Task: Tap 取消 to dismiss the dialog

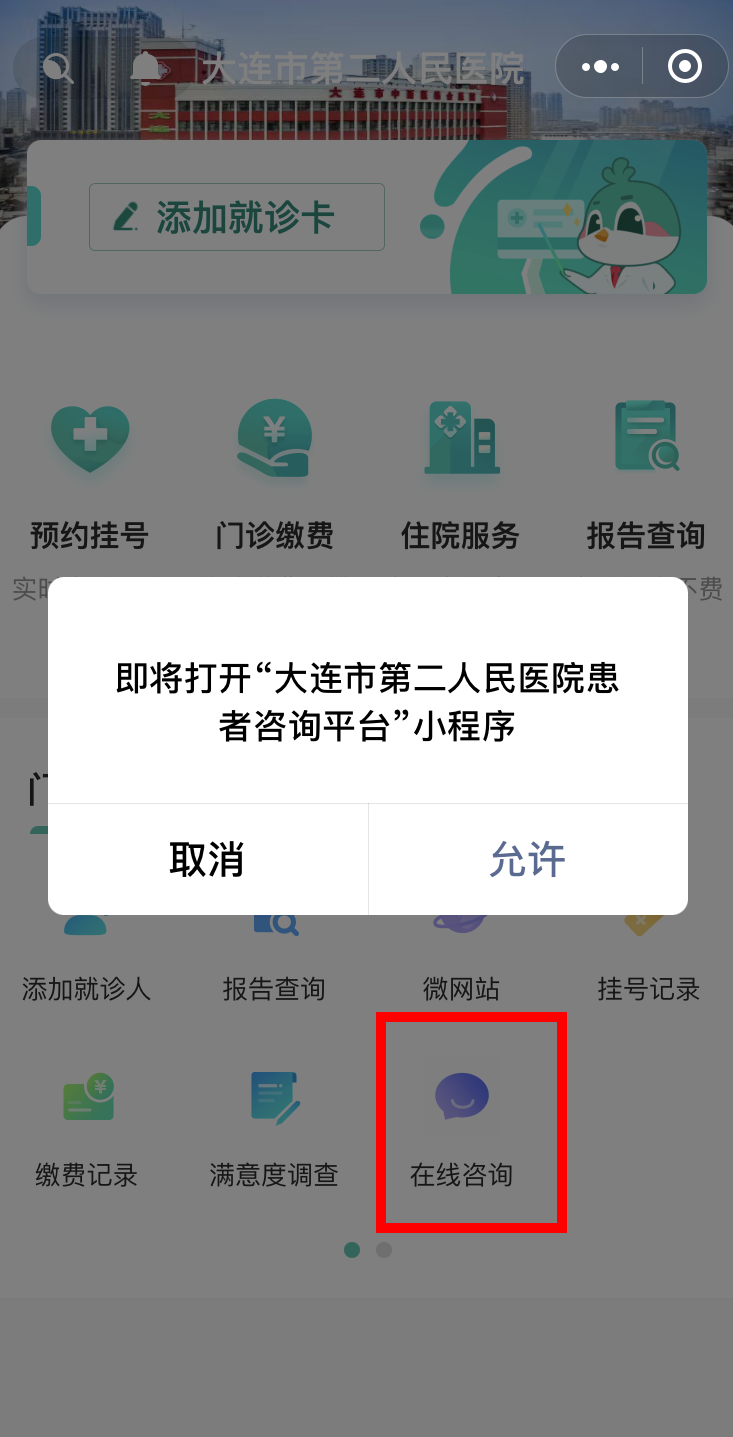Action: click(207, 859)
